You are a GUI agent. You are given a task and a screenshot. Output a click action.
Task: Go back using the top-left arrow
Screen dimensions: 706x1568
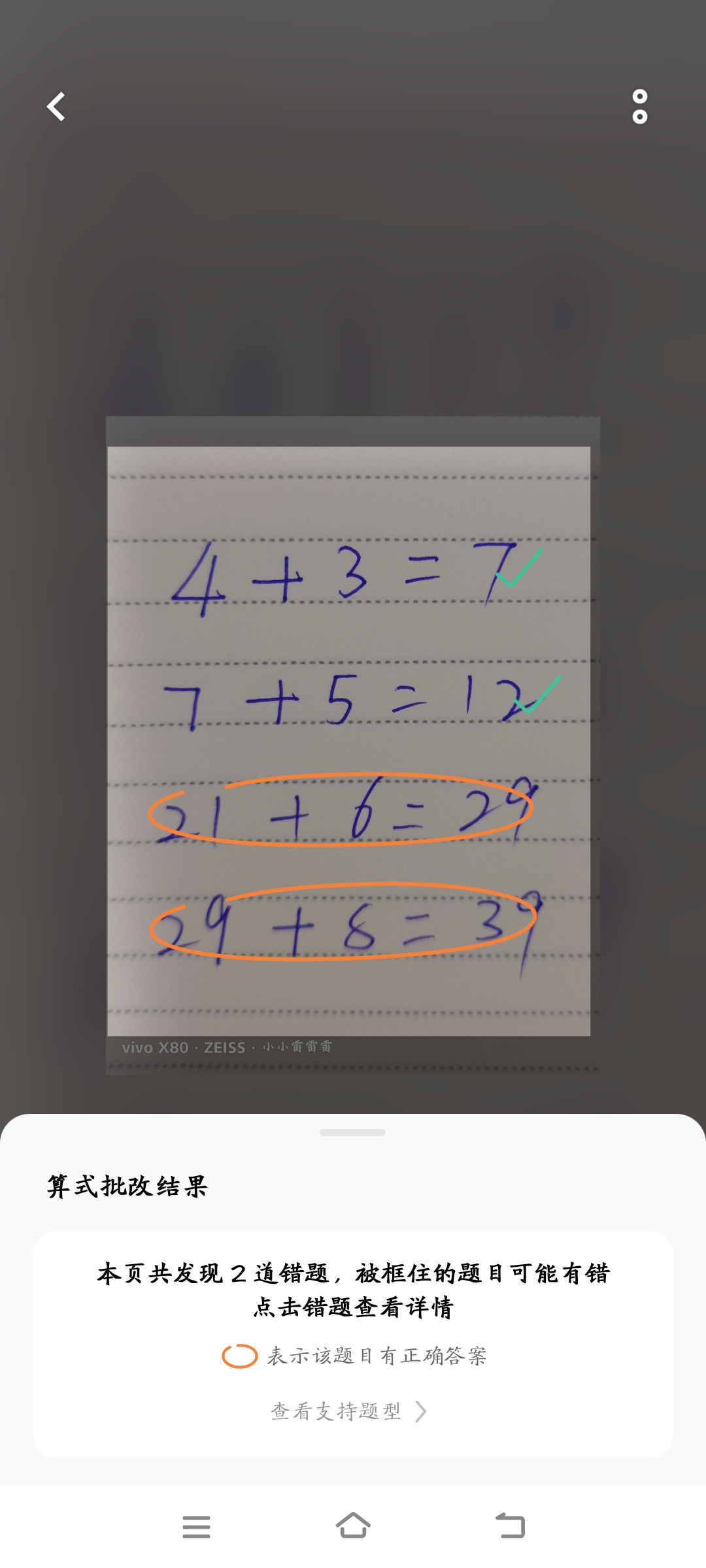(x=56, y=106)
